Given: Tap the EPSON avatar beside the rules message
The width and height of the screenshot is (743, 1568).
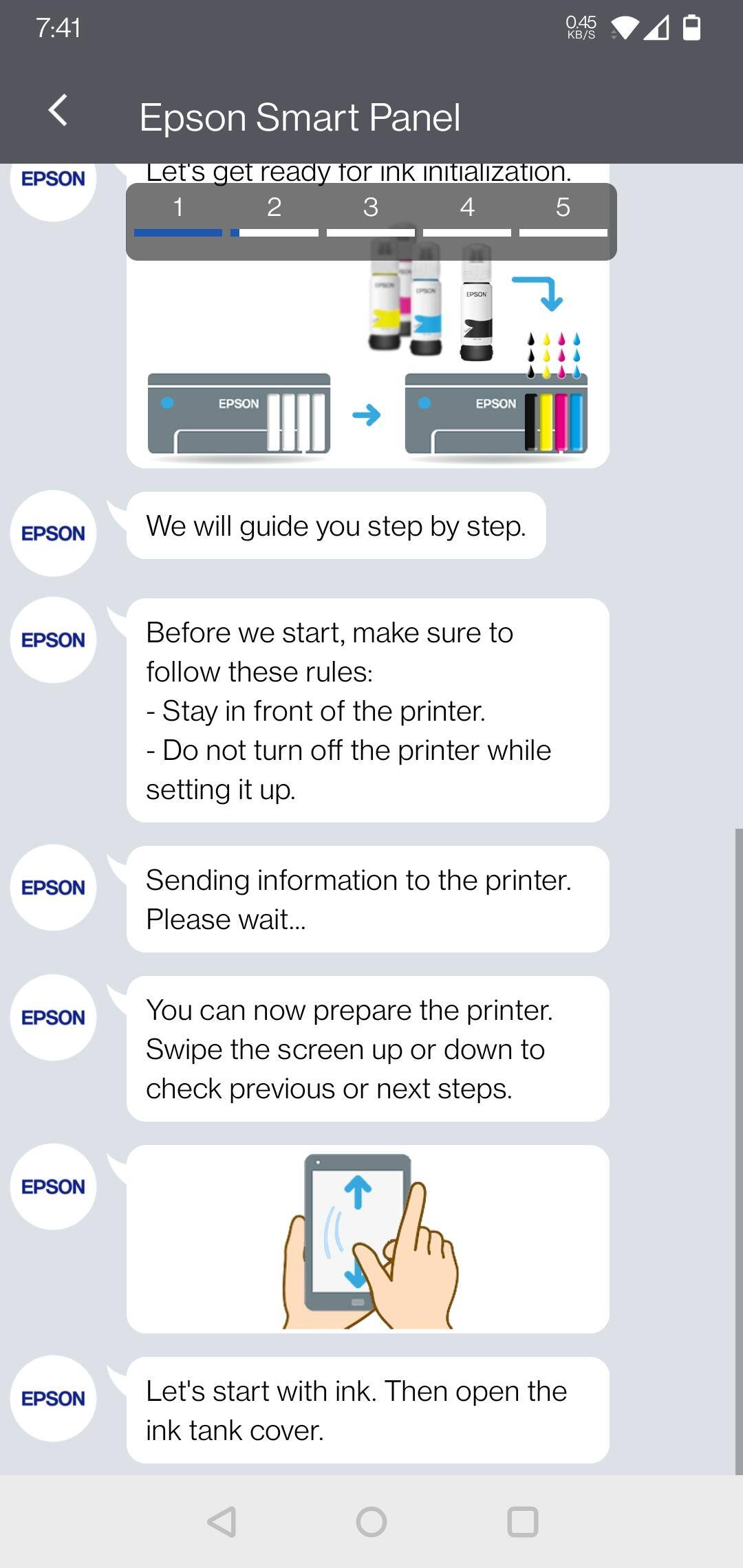Looking at the screenshot, I should [52, 640].
